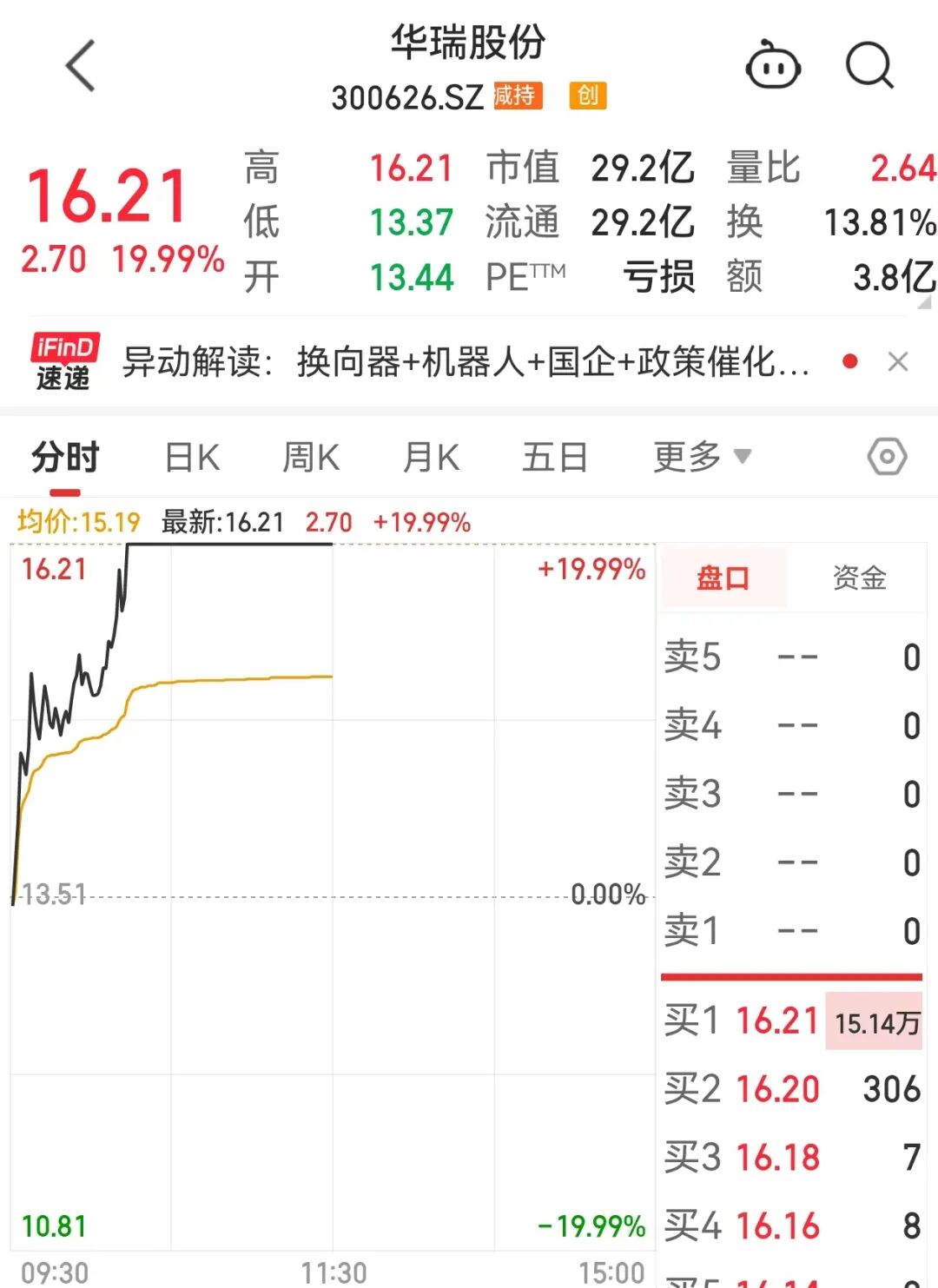This screenshot has height=1288, width=938.
Task: Select the 五日 five-day chart
Action: point(555,456)
